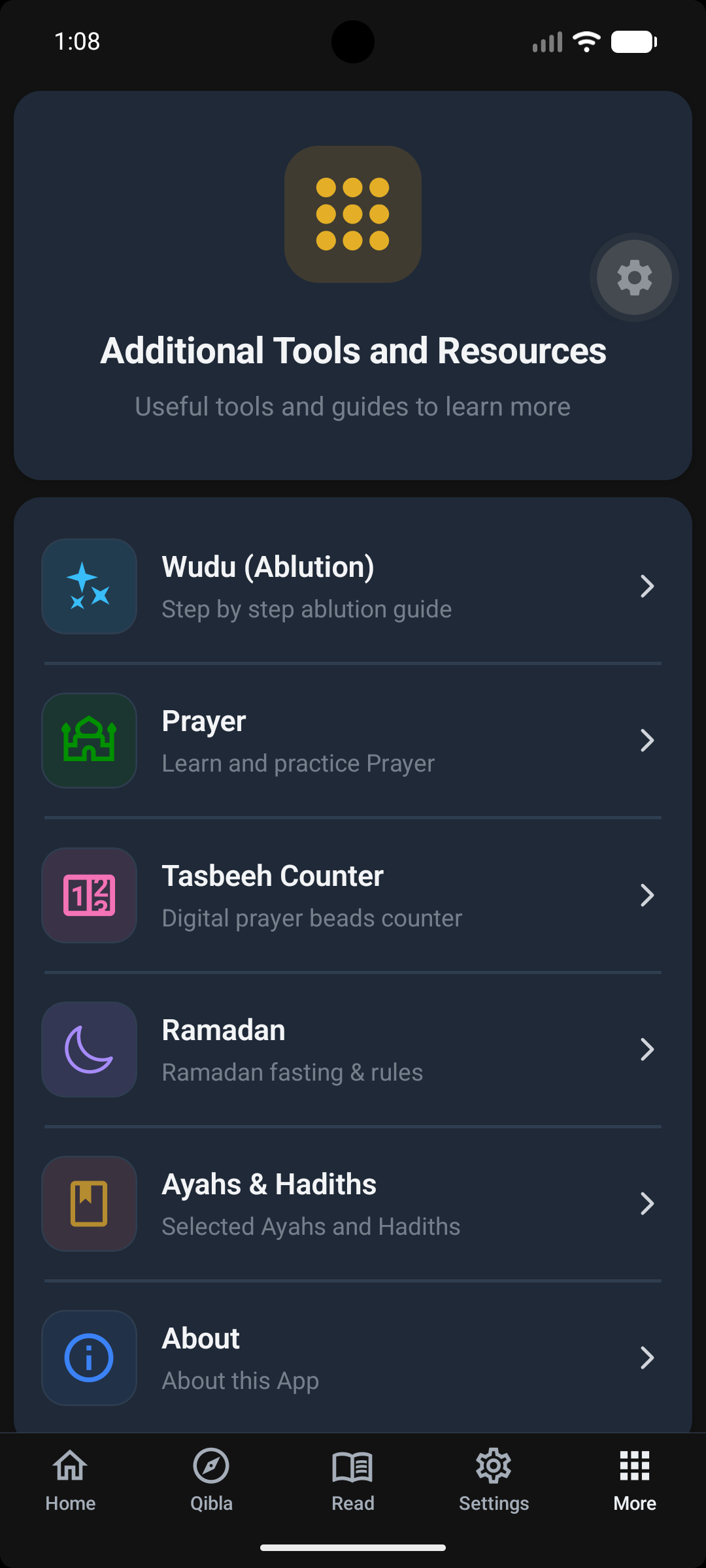Open the Wudu (Ablution) guide
The image size is (706, 1568).
click(x=353, y=587)
